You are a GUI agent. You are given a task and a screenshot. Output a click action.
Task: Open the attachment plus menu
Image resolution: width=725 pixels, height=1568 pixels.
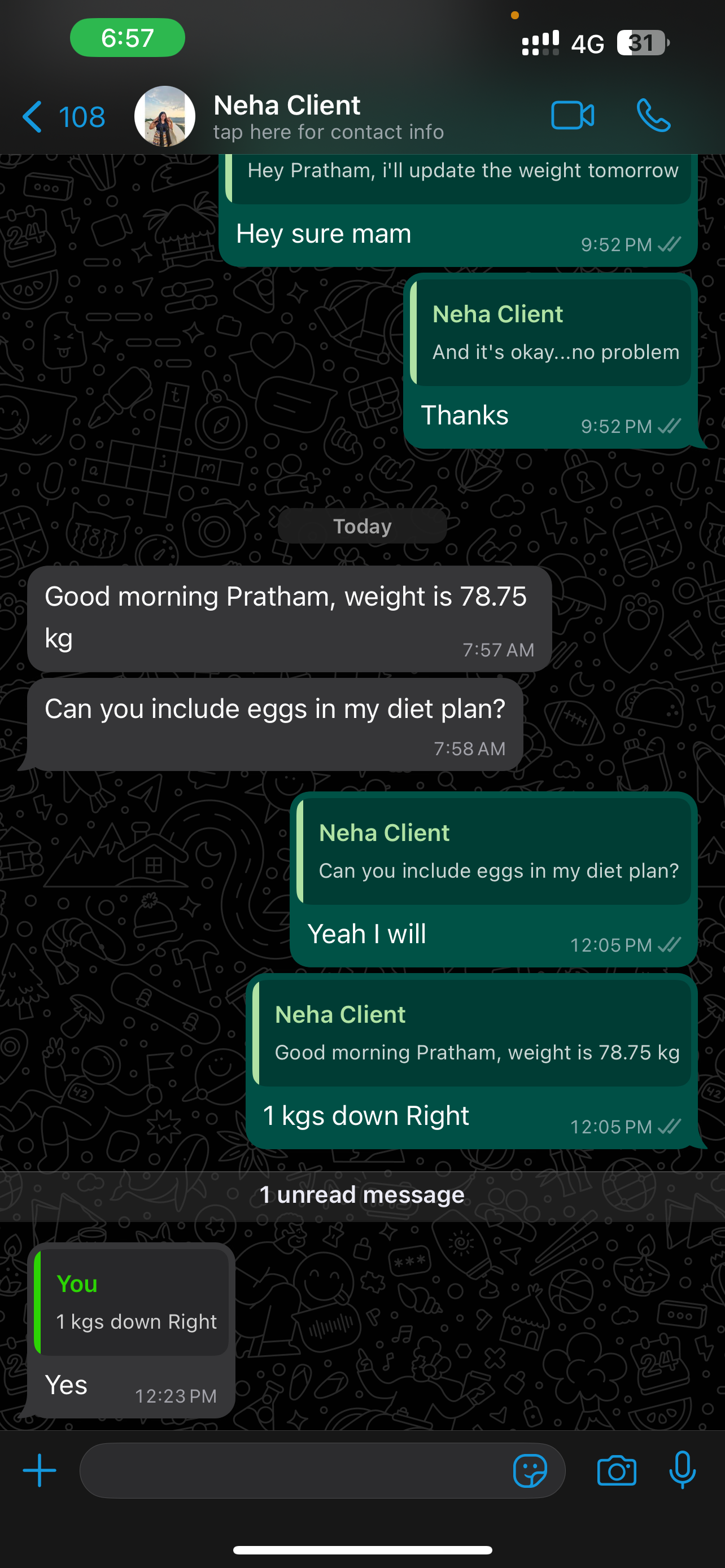(40, 1470)
